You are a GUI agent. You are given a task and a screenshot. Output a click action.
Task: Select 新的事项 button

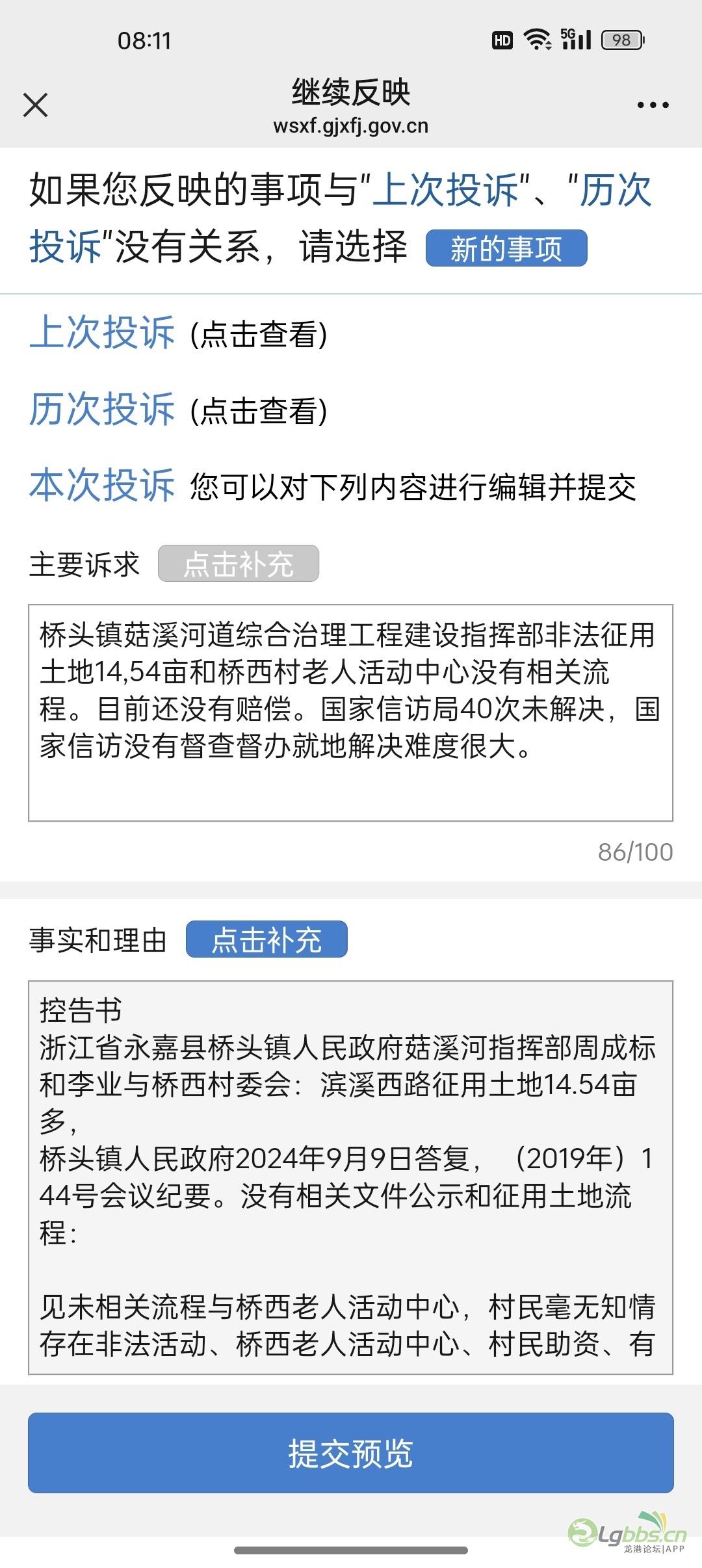click(x=506, y=248)
